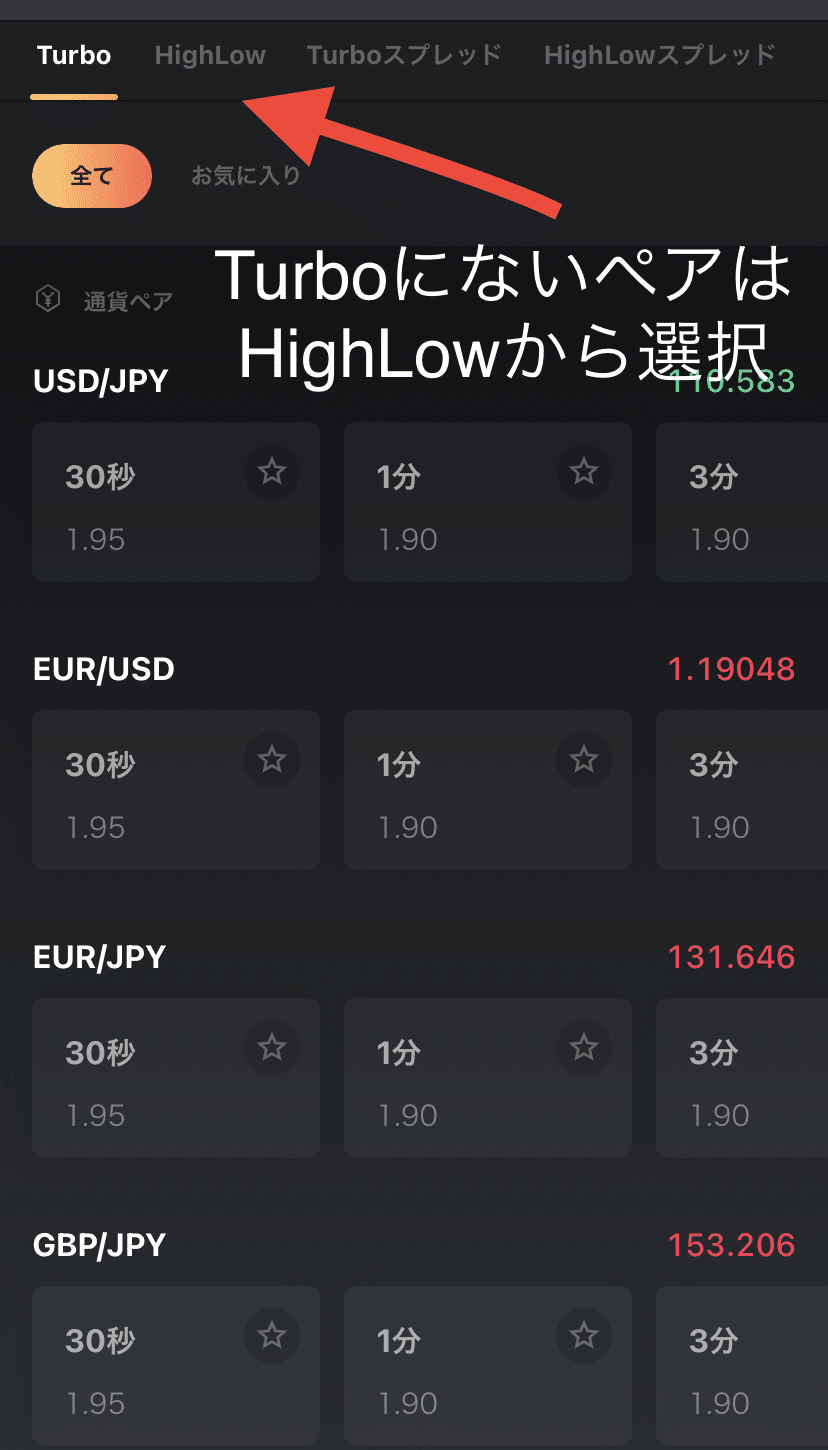Screen dimensions: 828x1450
Task: Favorite the EUR/JPY 1分 star
Action: (x=584, y=1047)
